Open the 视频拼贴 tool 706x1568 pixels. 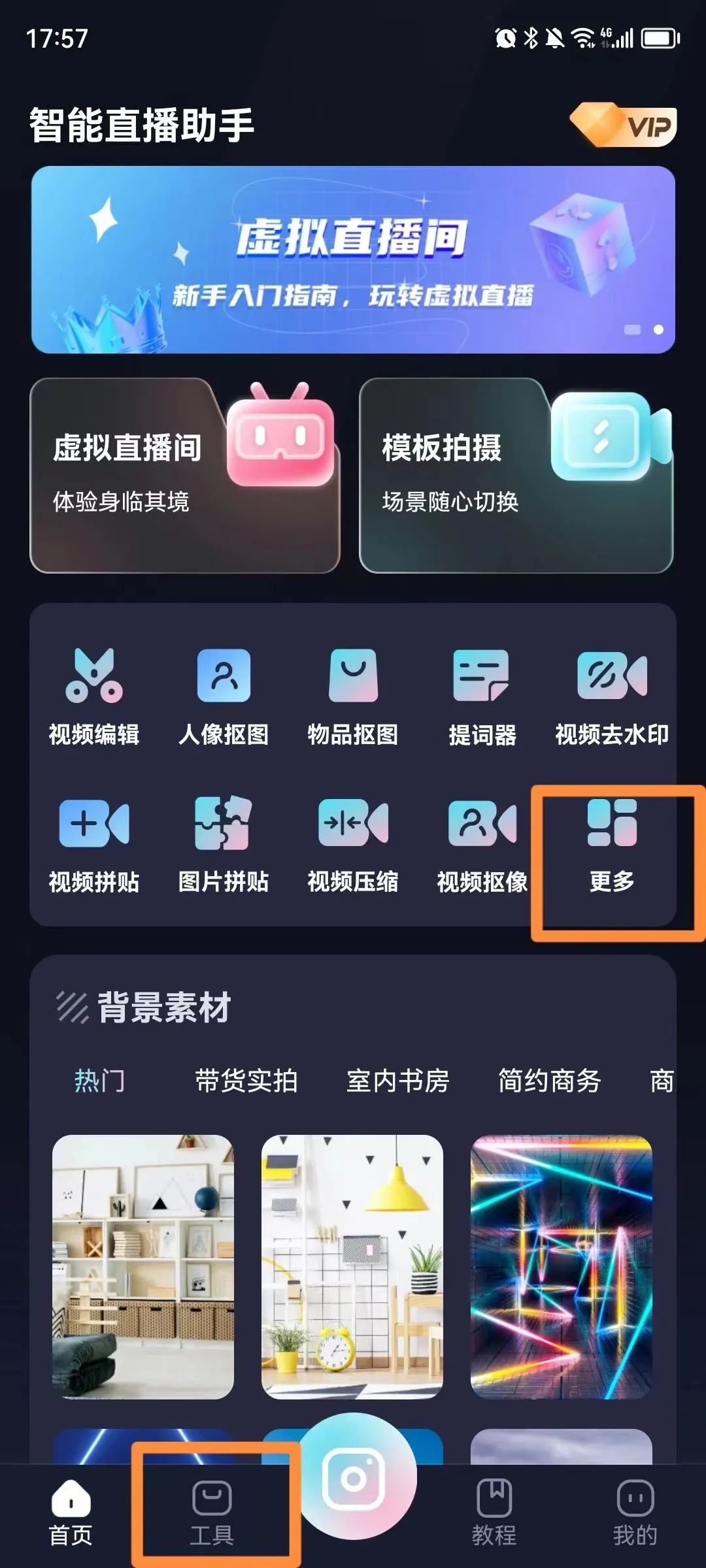coord(94,843)
